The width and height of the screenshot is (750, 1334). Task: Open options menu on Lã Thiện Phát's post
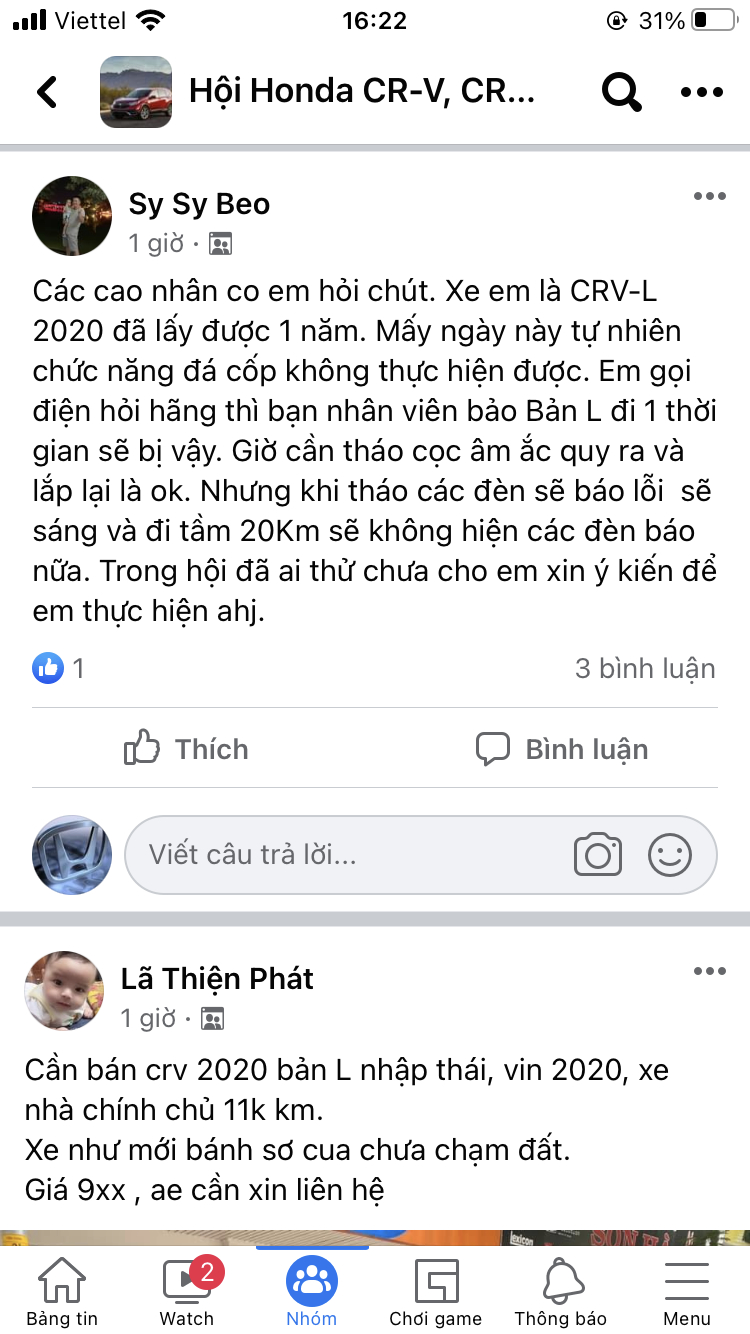point(709,971)
